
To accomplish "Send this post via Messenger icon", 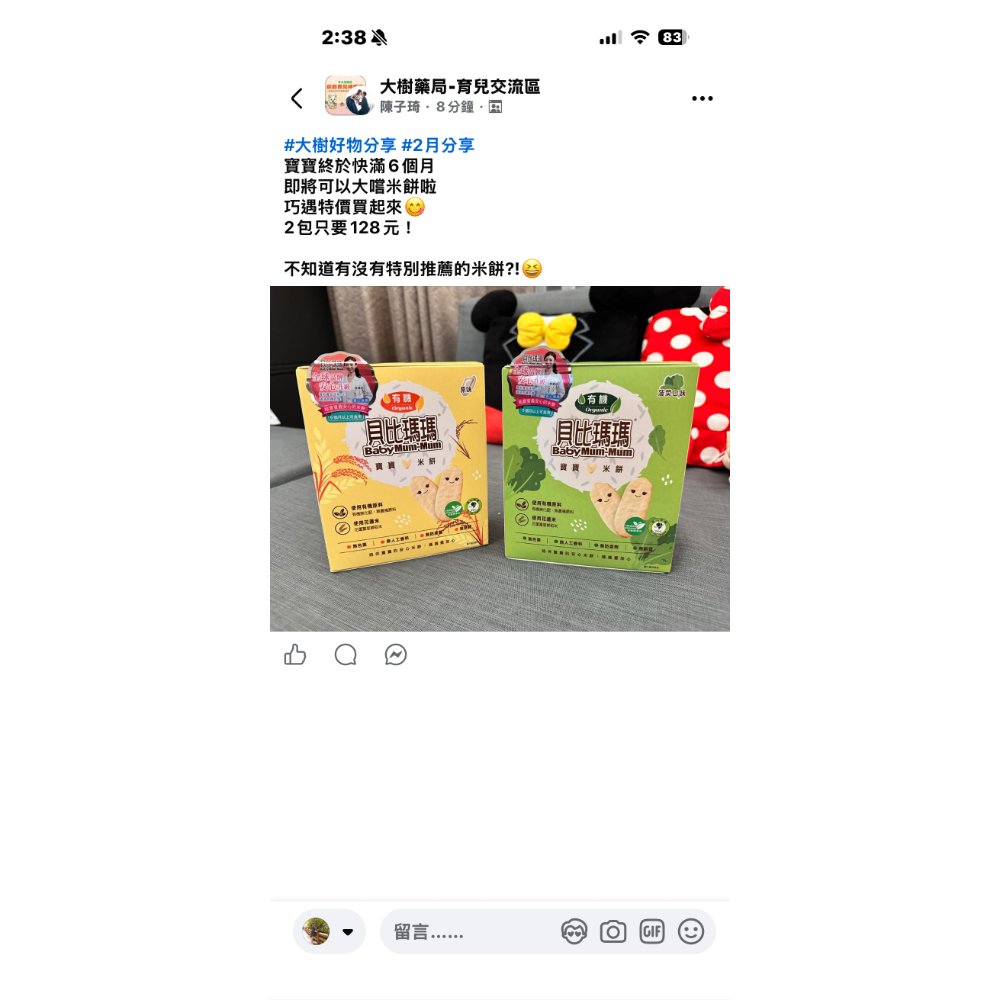I will 396,655.
